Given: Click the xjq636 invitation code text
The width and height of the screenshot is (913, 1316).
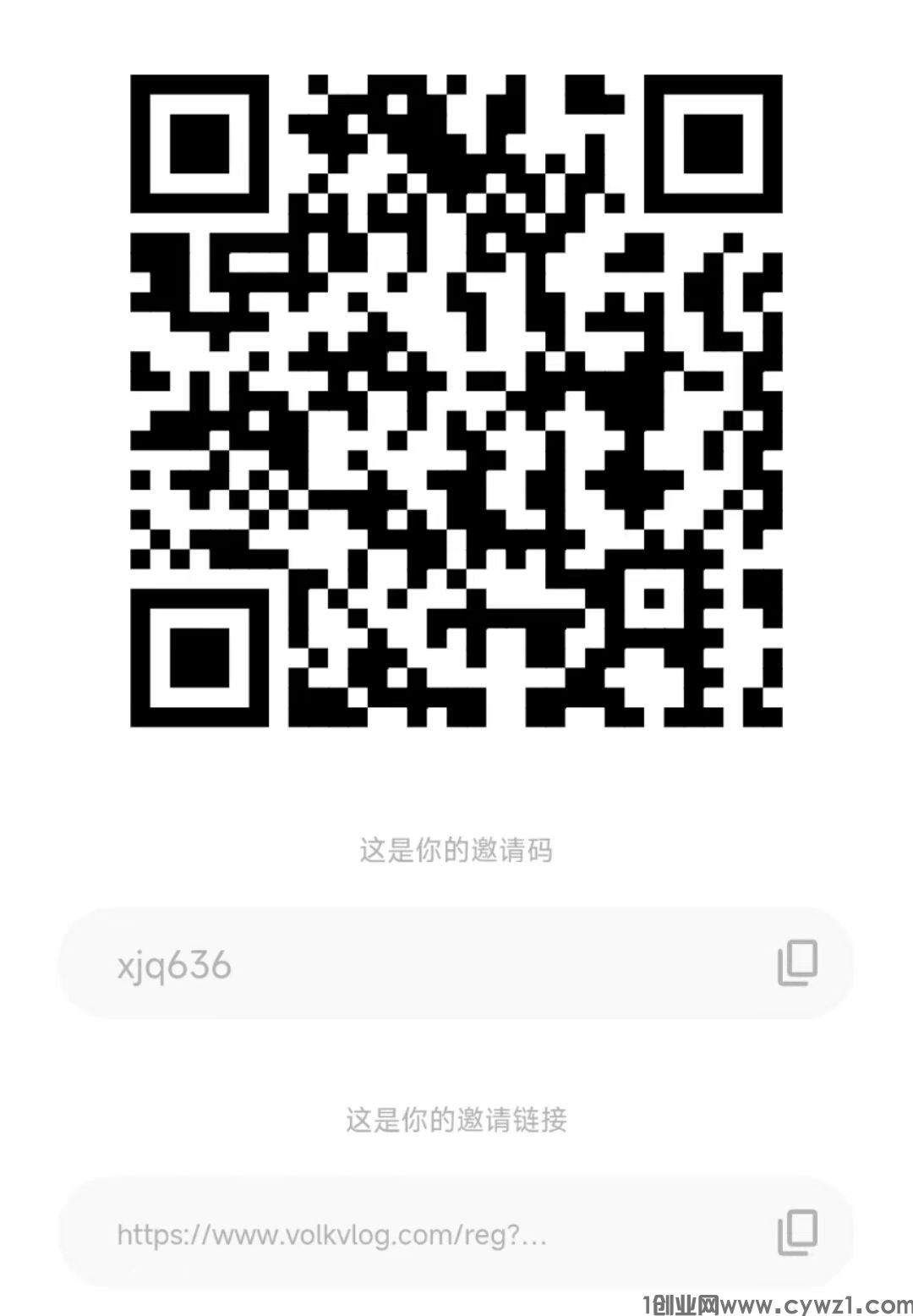Looking at the screenshot, I should tap(173, 964).
